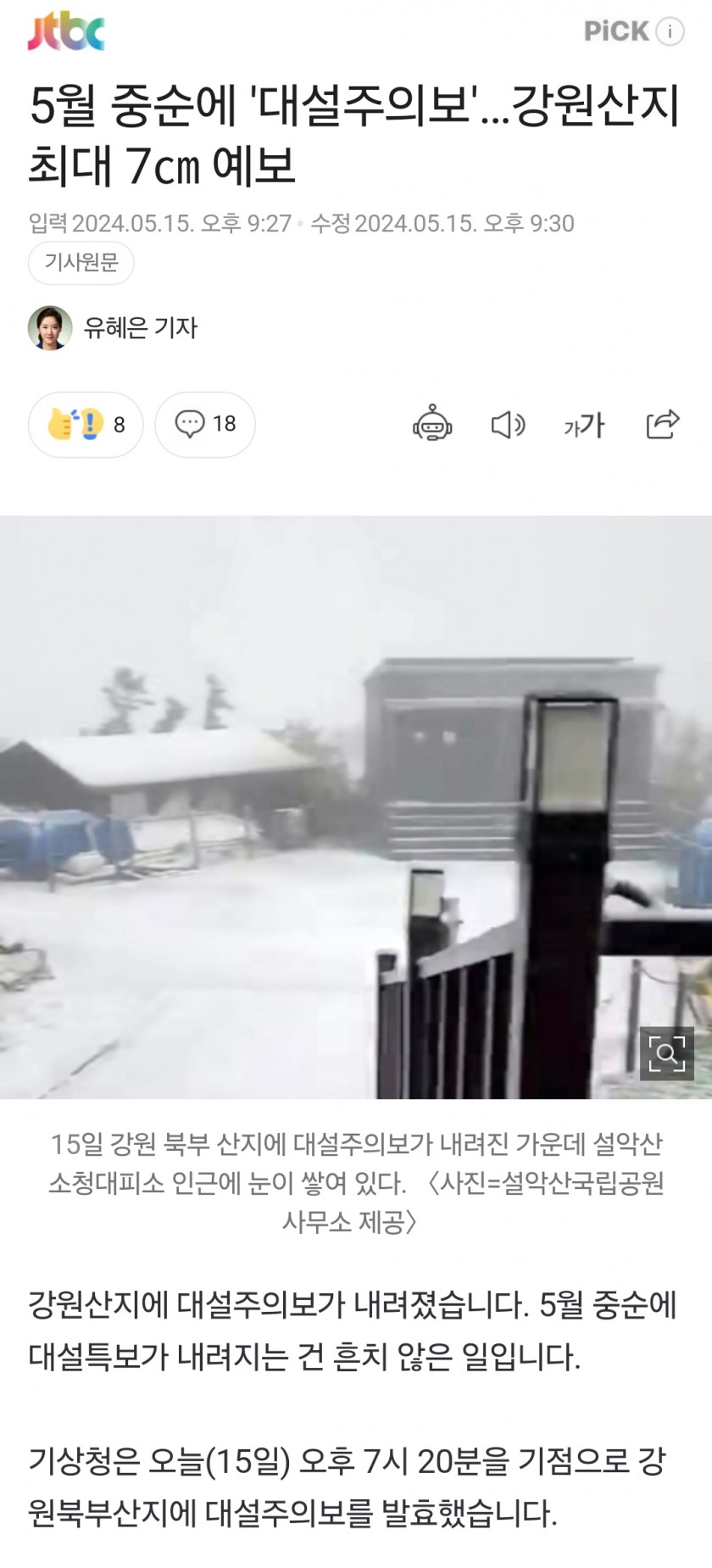Screen dimensions: 712x1568
Task: Enlarge the snowy Seoraksan photo
Action: click(666, 1053)
